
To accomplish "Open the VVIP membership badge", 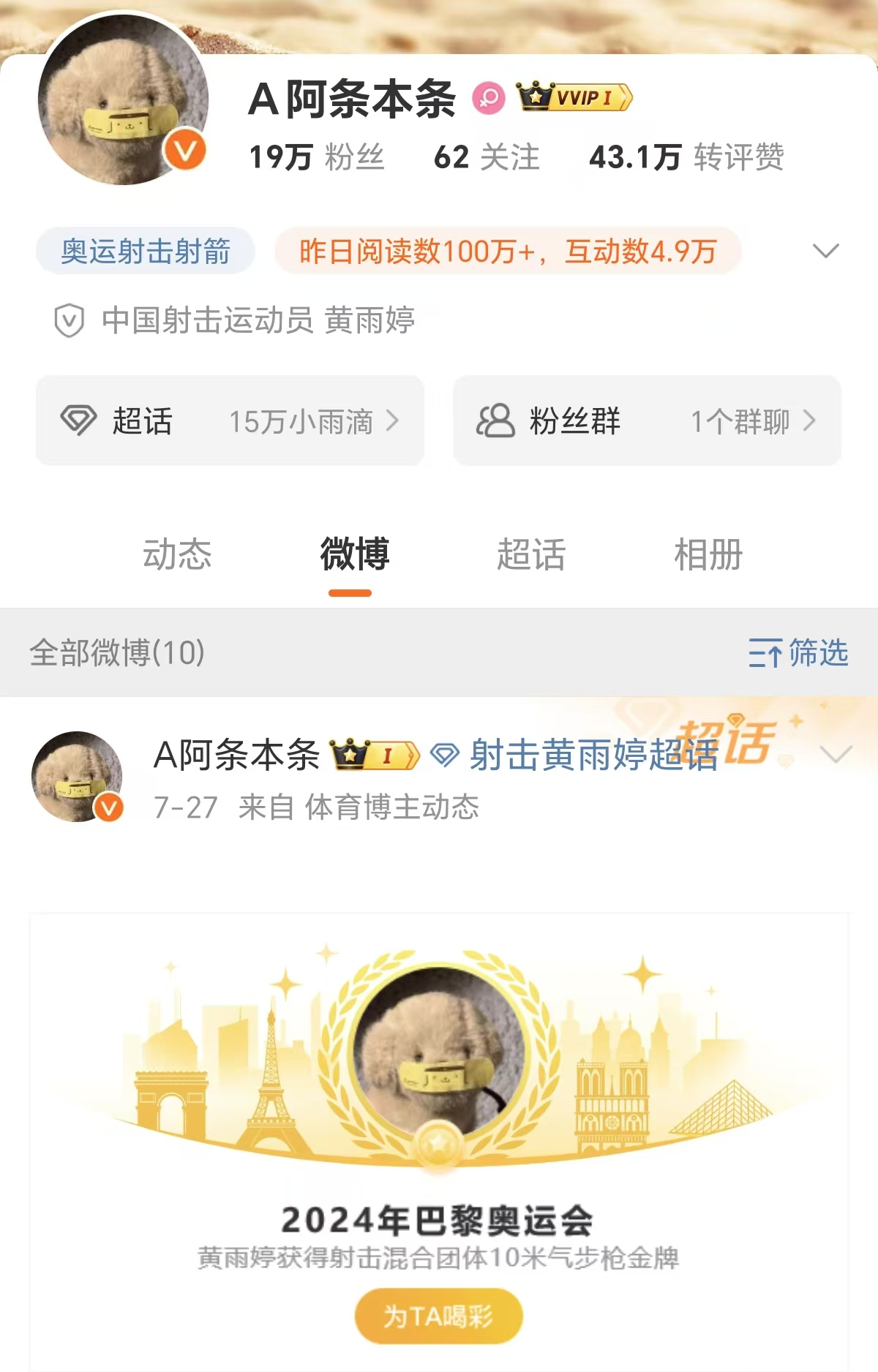I will 574,97.
